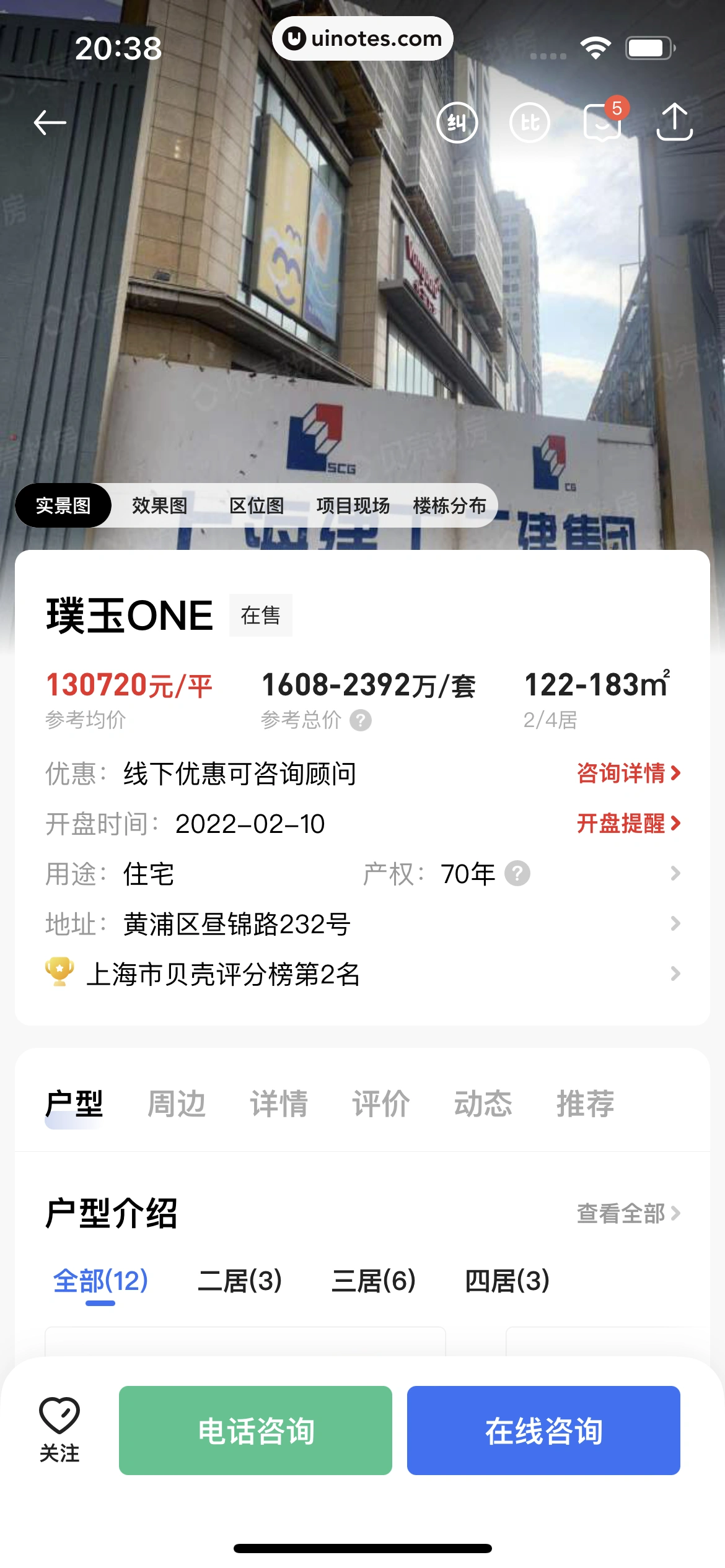
Task: Open messages icon with badge 5
Action: pyautogui.click(x=602, y=121)
